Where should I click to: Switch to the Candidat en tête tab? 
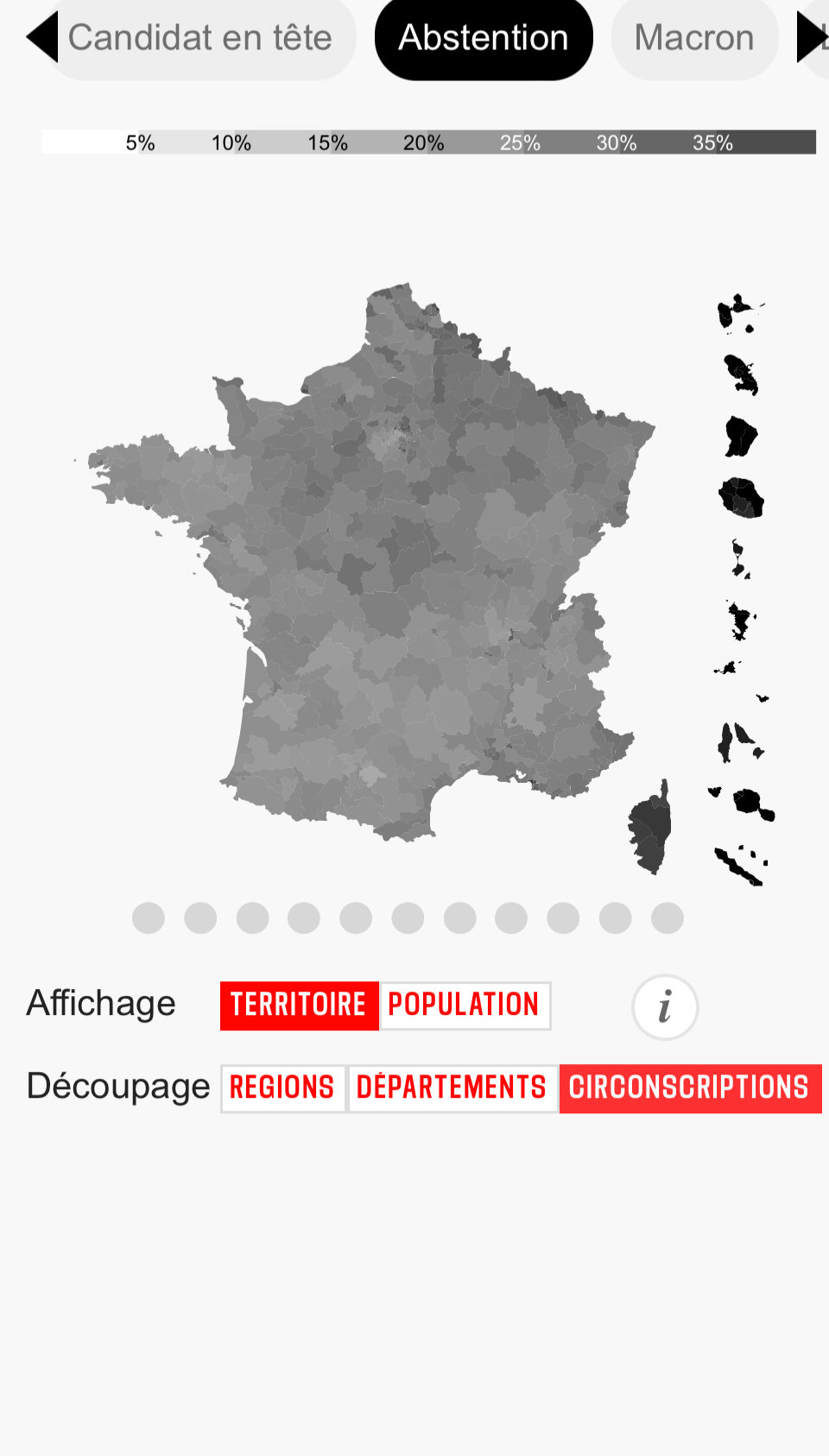(x=200, y=38)
